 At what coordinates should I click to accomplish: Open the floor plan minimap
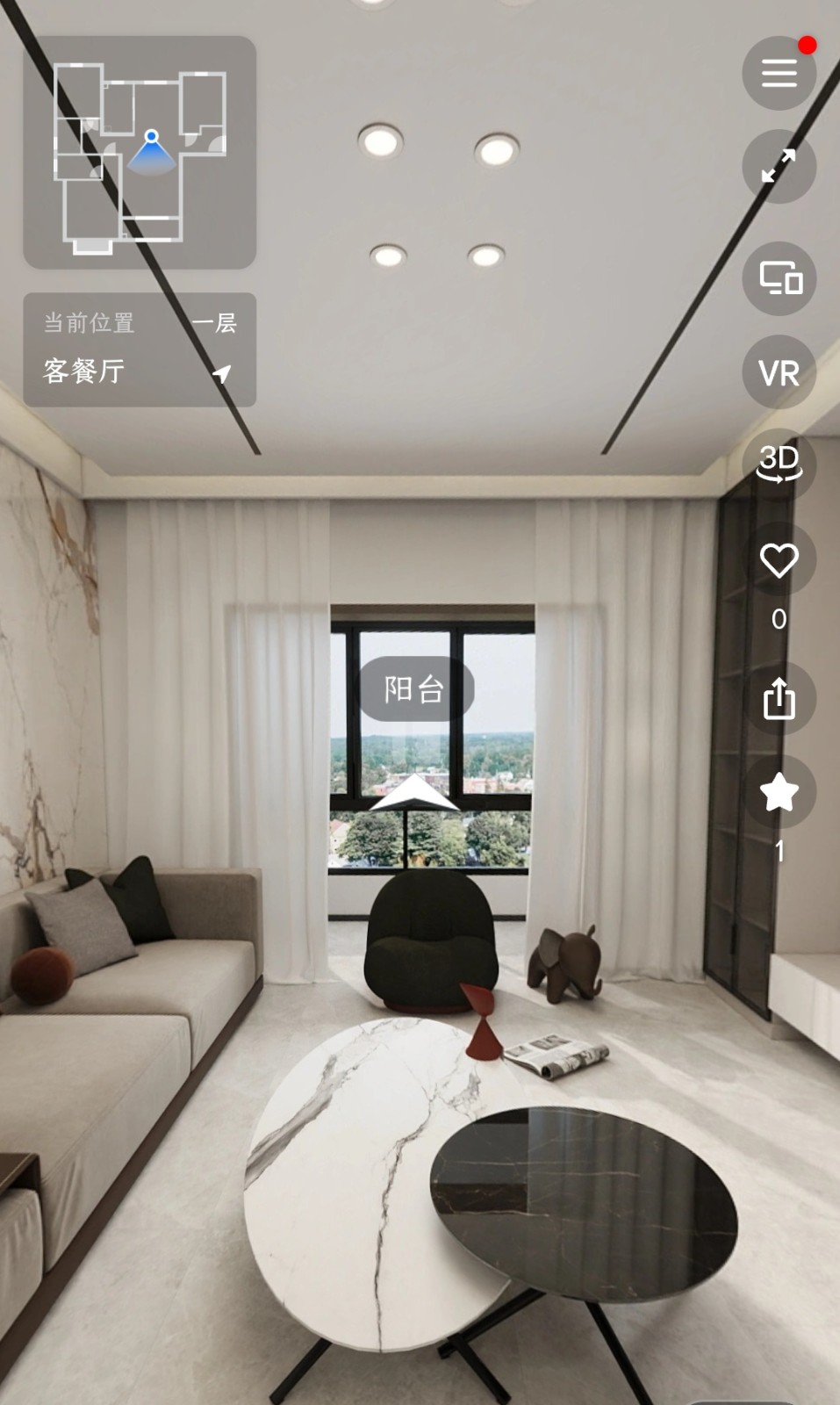click(140, 152)
